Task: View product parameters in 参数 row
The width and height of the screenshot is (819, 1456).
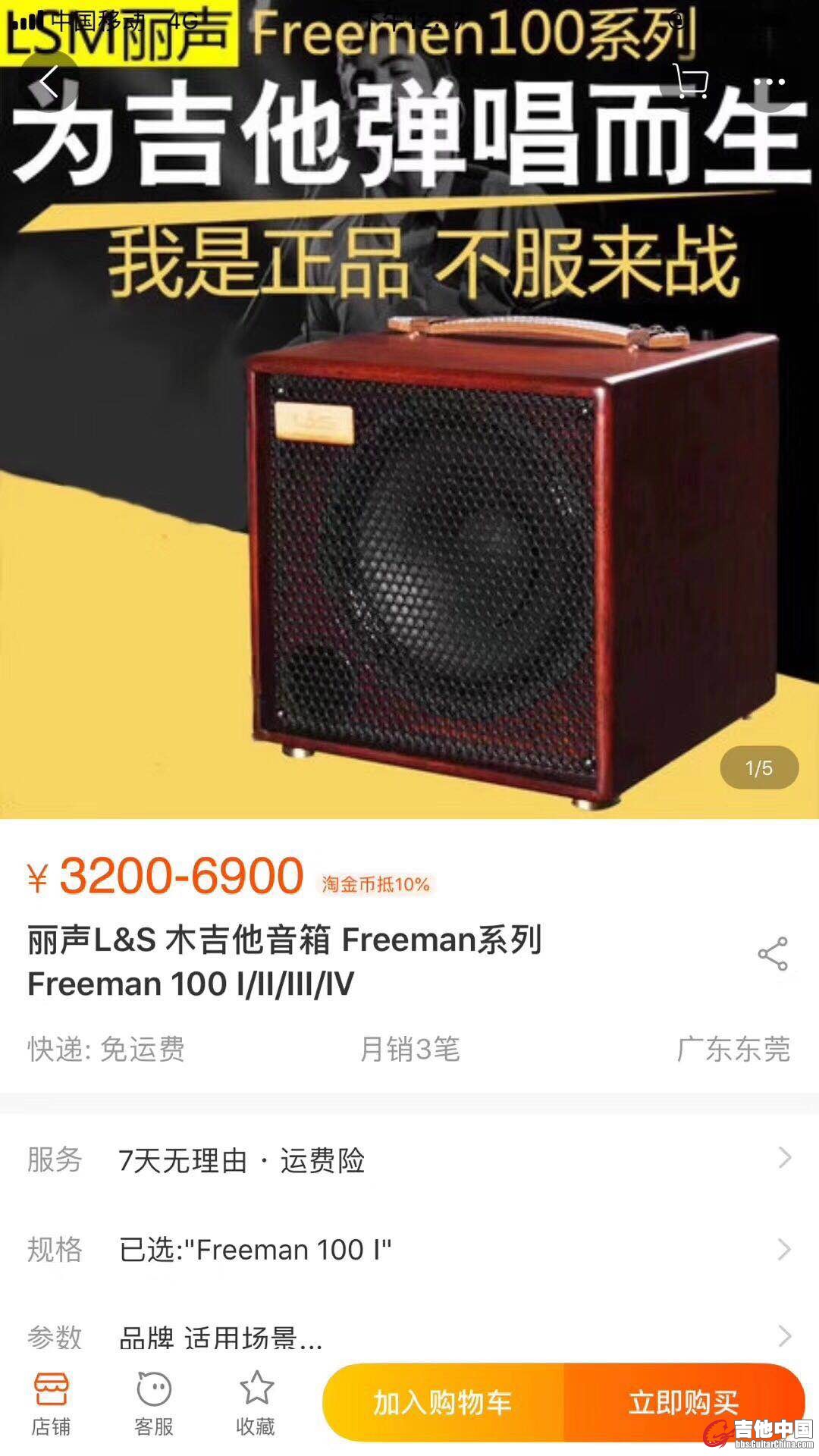Action: coord(409,1336)
